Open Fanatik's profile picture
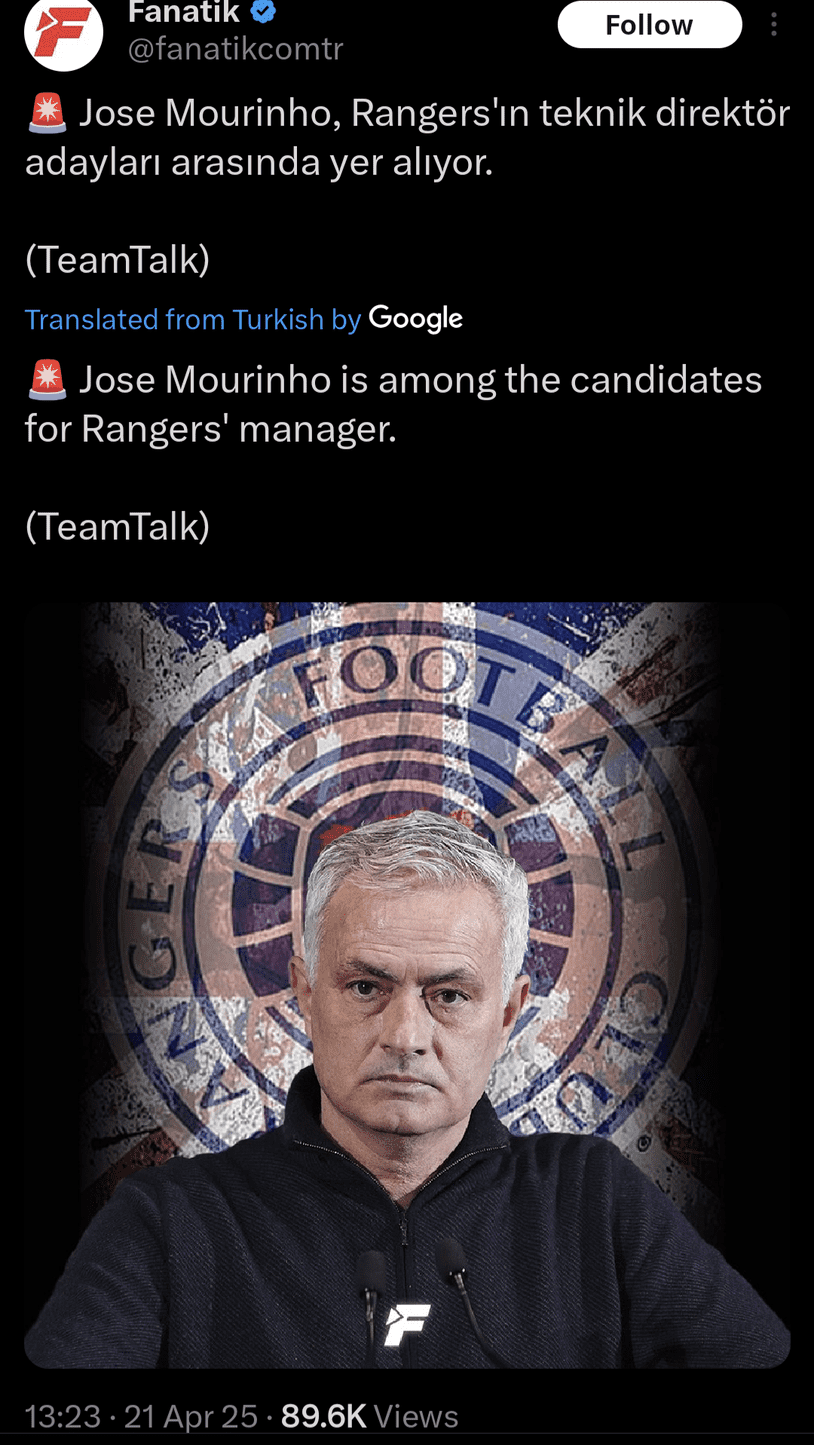814x1445 pixels. [63, 32]
